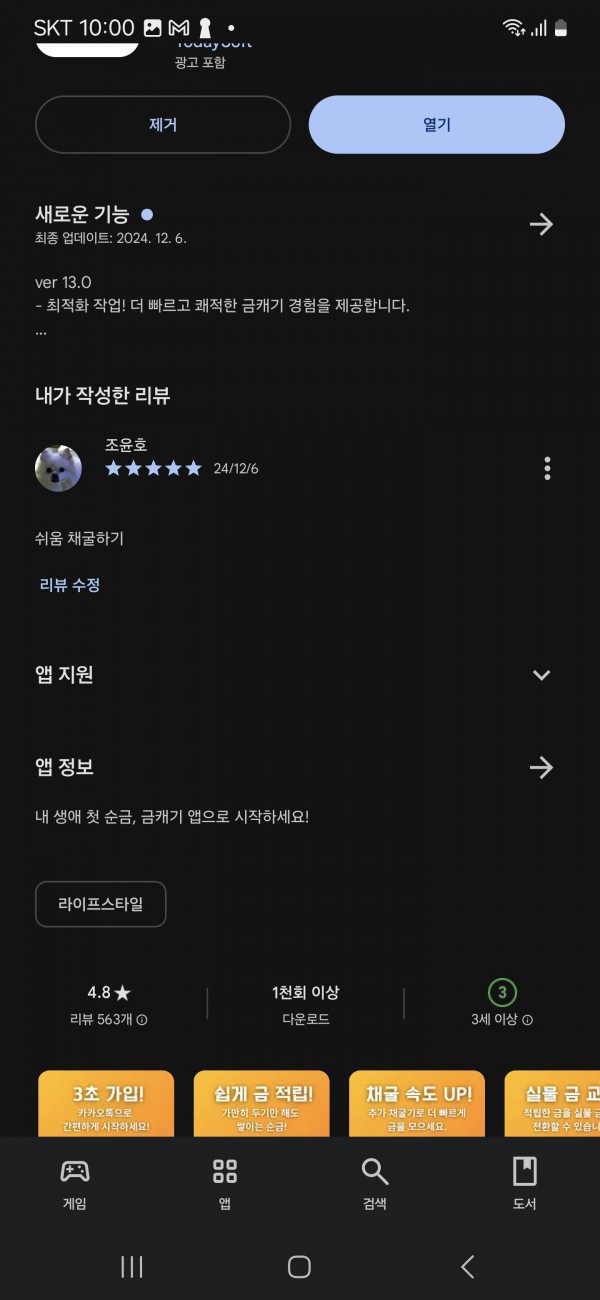Switch to the 도서 tab
600x1300 pixels.
click(525, 1184)
